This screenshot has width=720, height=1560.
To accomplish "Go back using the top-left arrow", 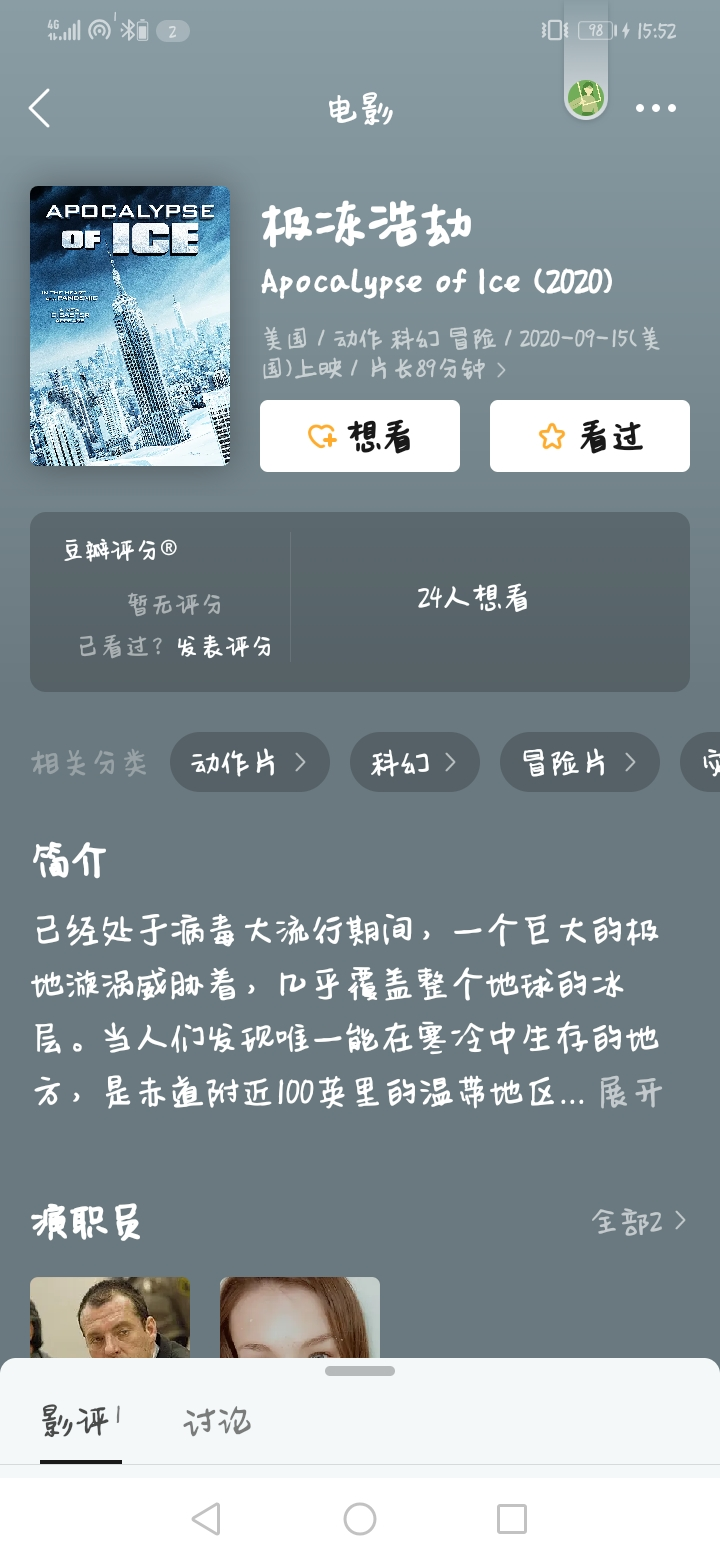I will (40, 108).
